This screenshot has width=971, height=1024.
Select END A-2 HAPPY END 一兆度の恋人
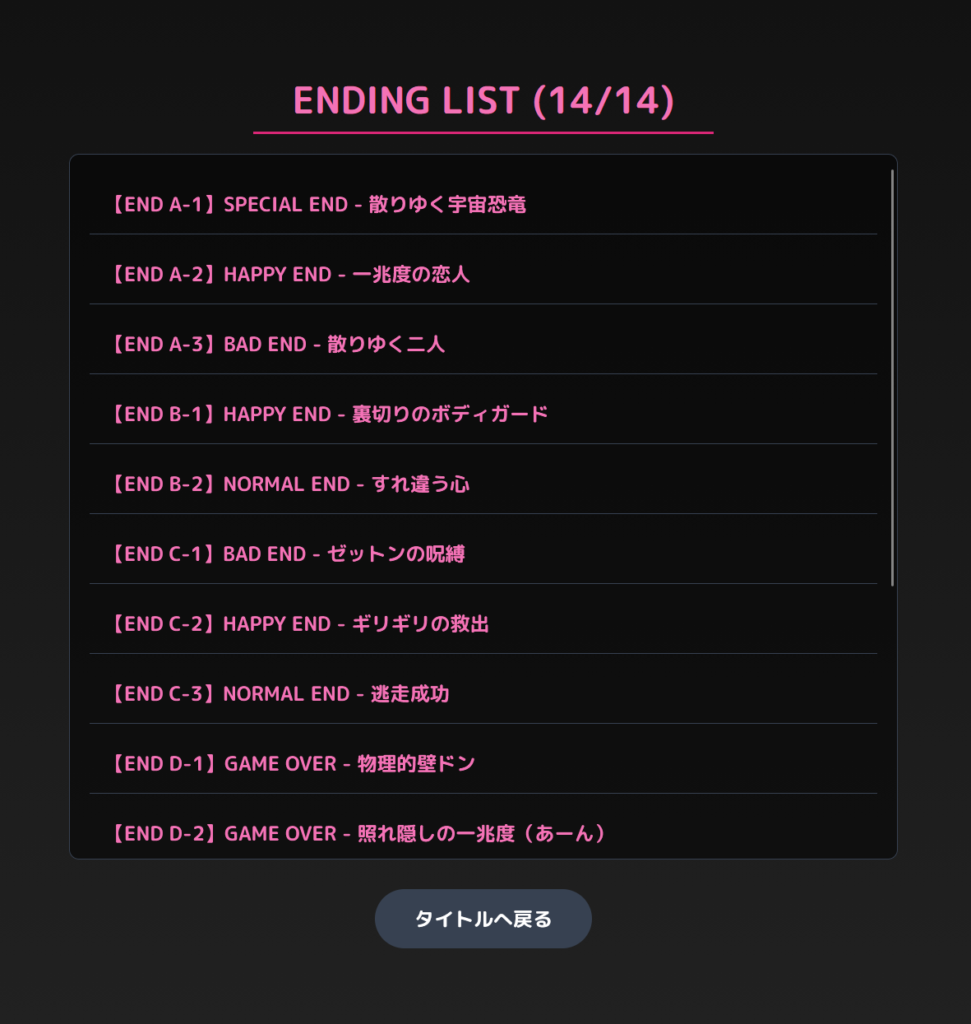pos(289,274)
